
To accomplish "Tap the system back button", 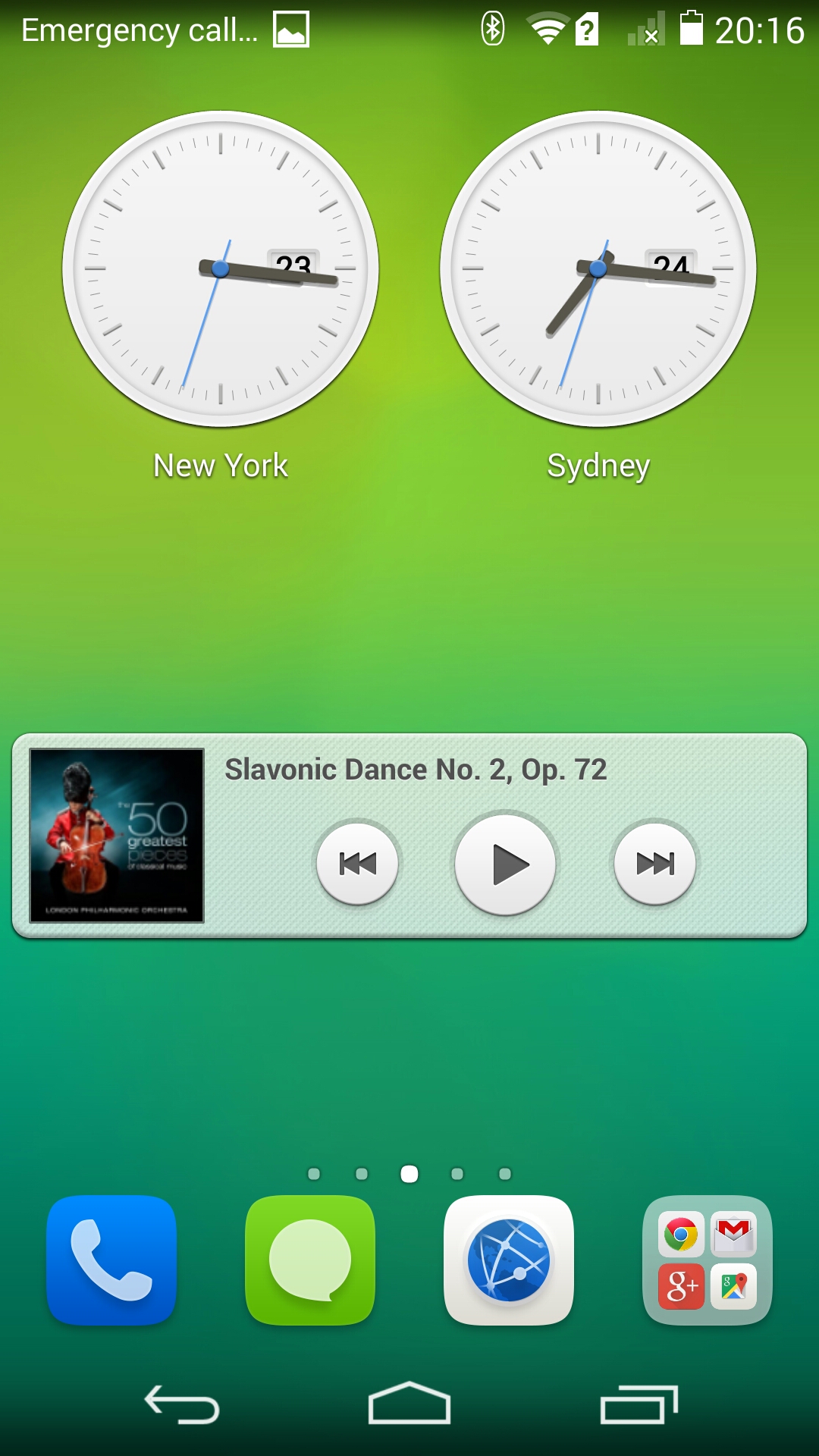I will coord(182,1404).
